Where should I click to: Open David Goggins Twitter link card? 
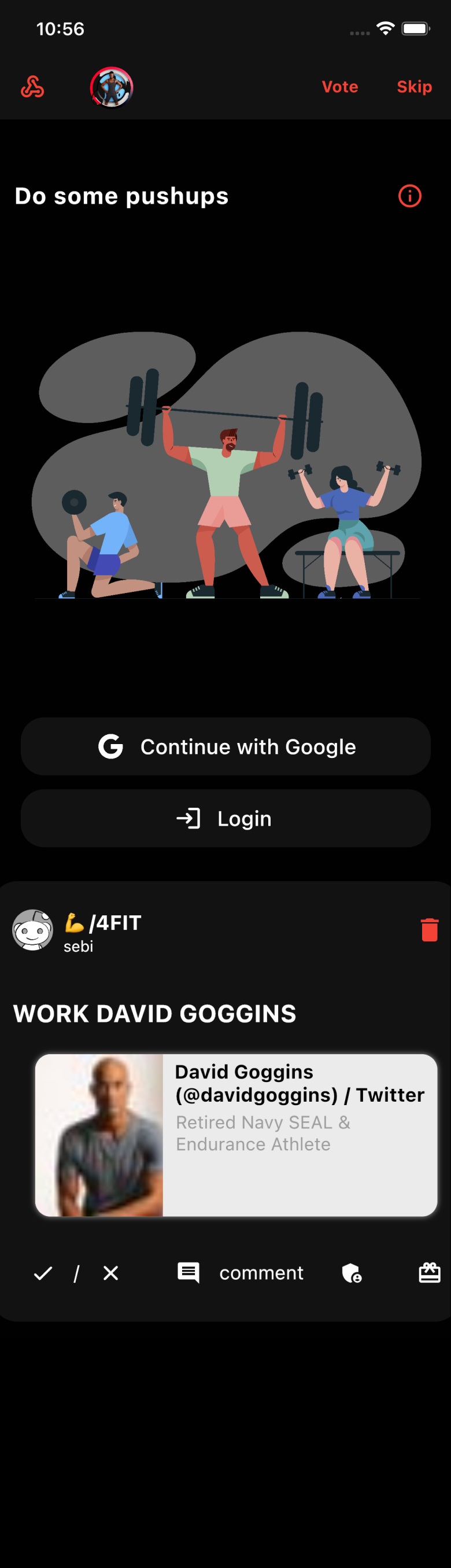click(236, 1135)
